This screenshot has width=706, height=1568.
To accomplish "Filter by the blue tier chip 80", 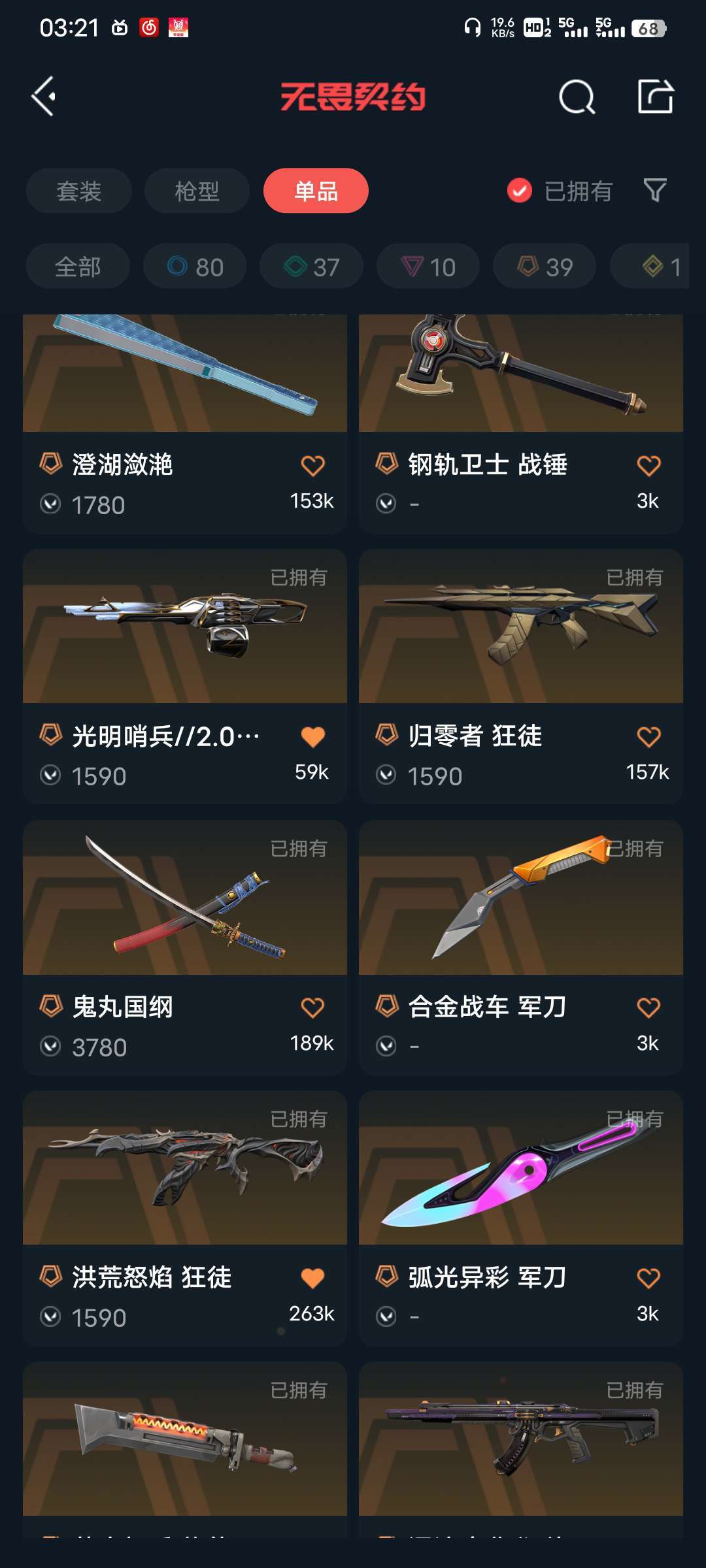I will (x=195, y=267).
